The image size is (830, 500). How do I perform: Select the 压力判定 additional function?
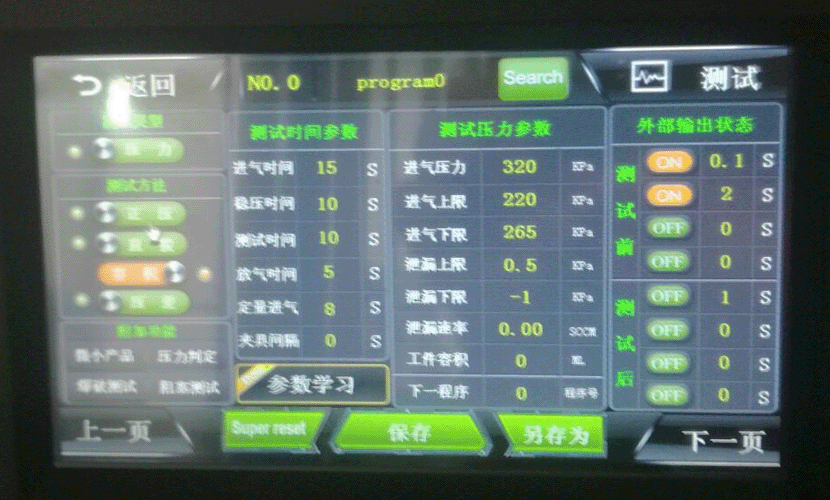pyautogui.click(x=186, y=355)
